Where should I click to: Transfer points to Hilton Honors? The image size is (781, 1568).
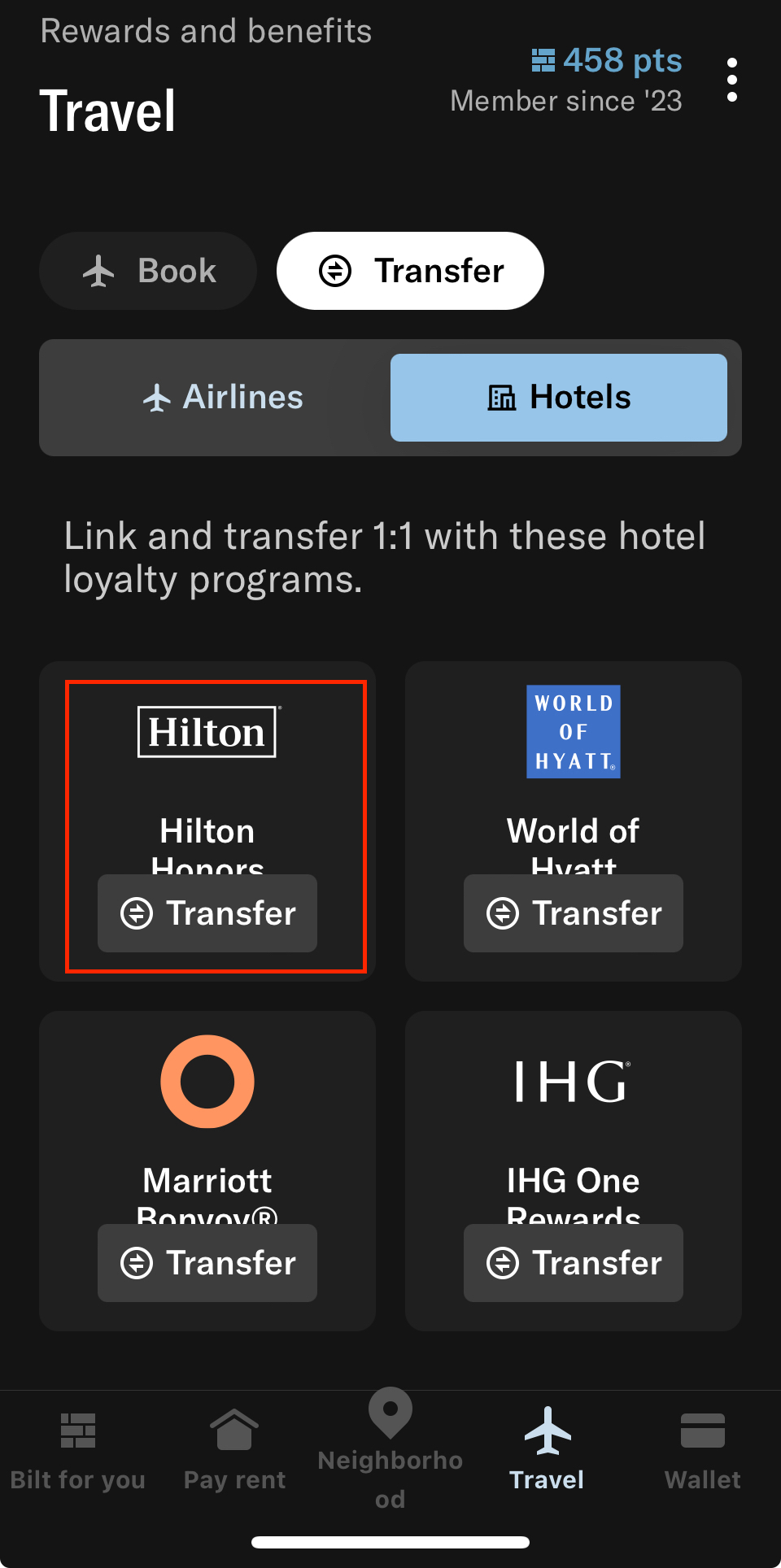(x=207, y=913)
